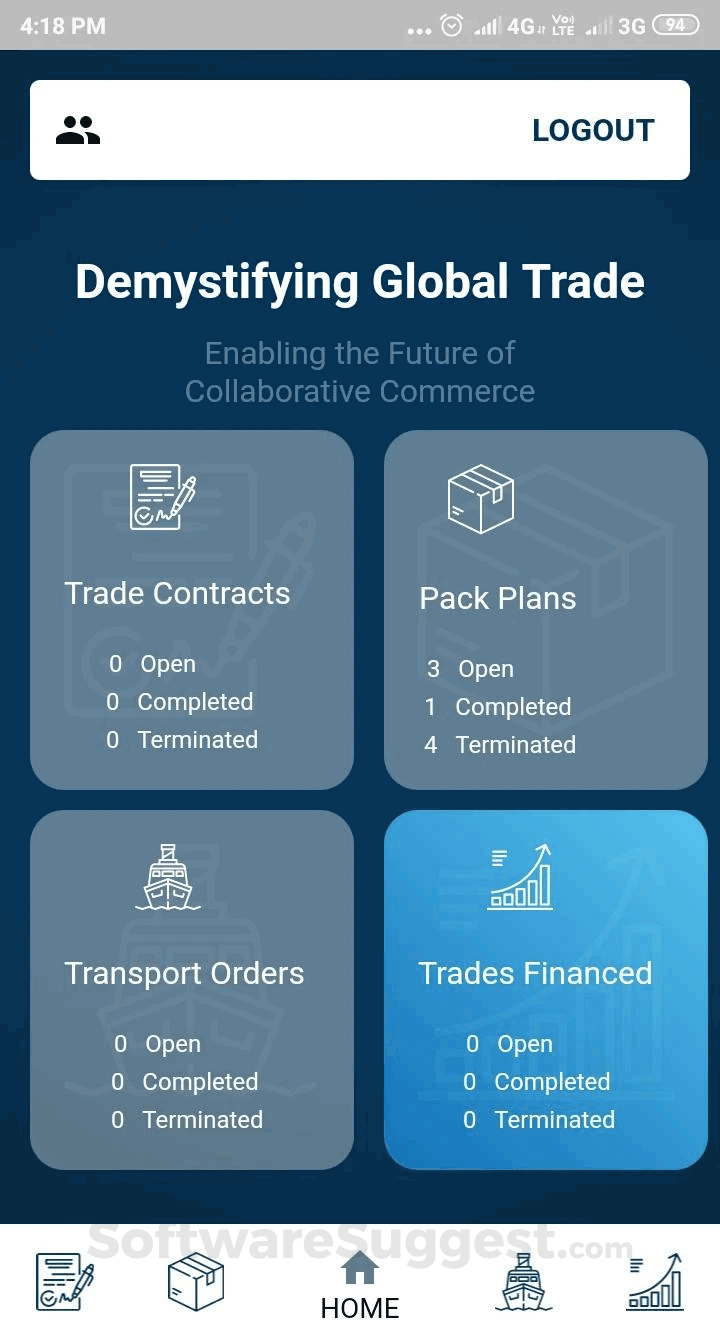Open the Pack Plans card
The width and height of the screenshot is (720, 1338).
tap(545, 608)
